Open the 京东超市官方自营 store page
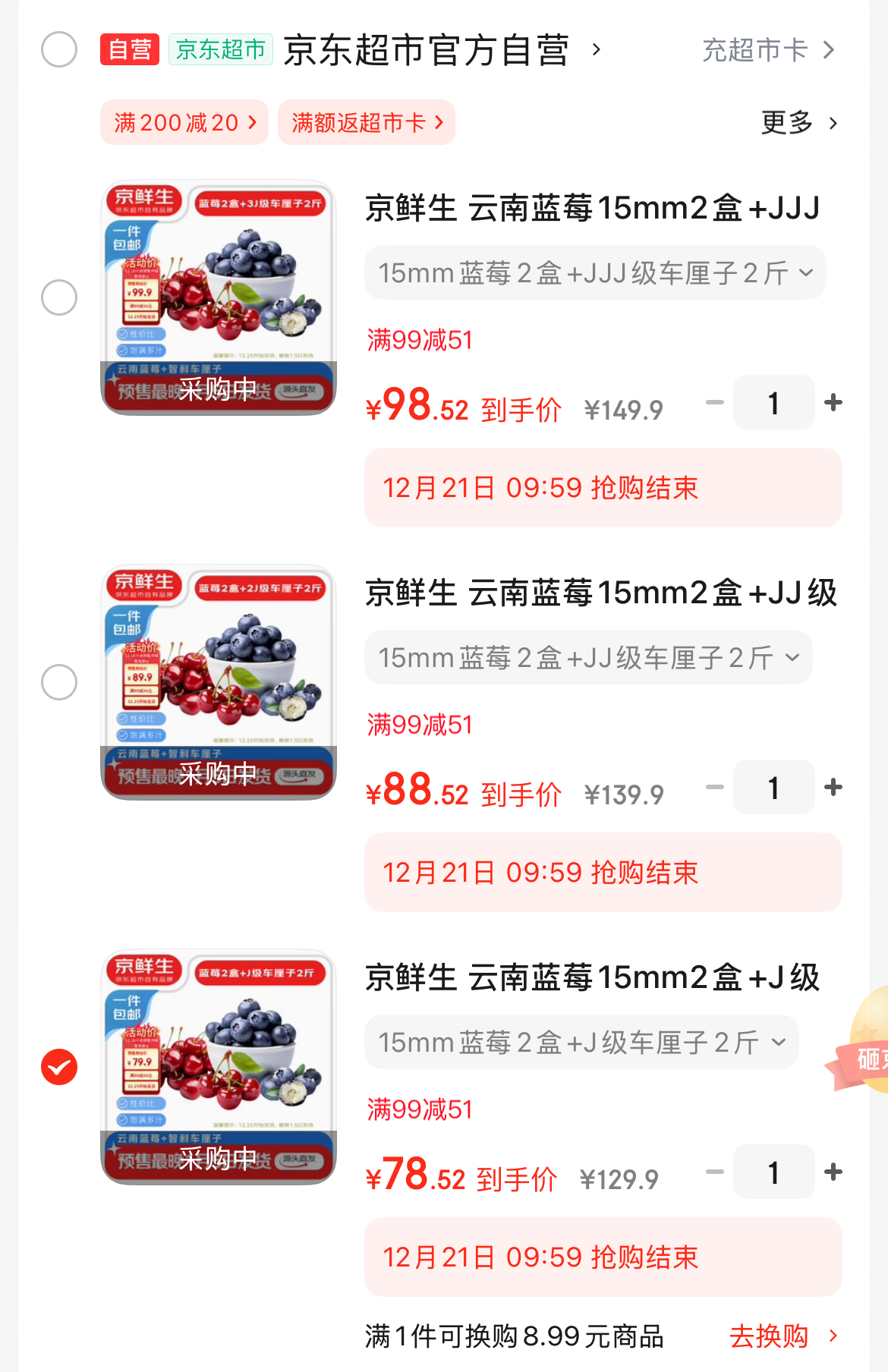 425,51
